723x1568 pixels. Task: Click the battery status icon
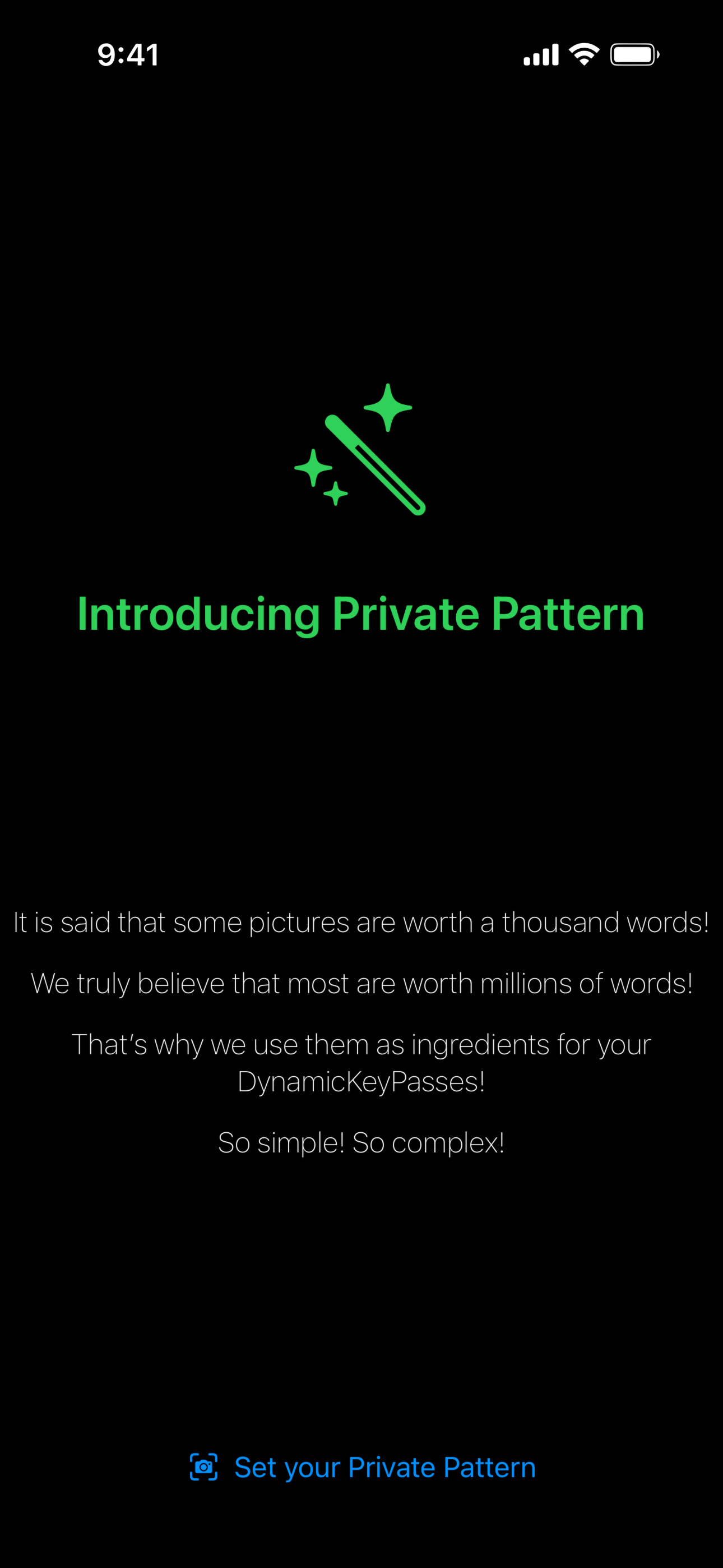[x=634, y=54]
